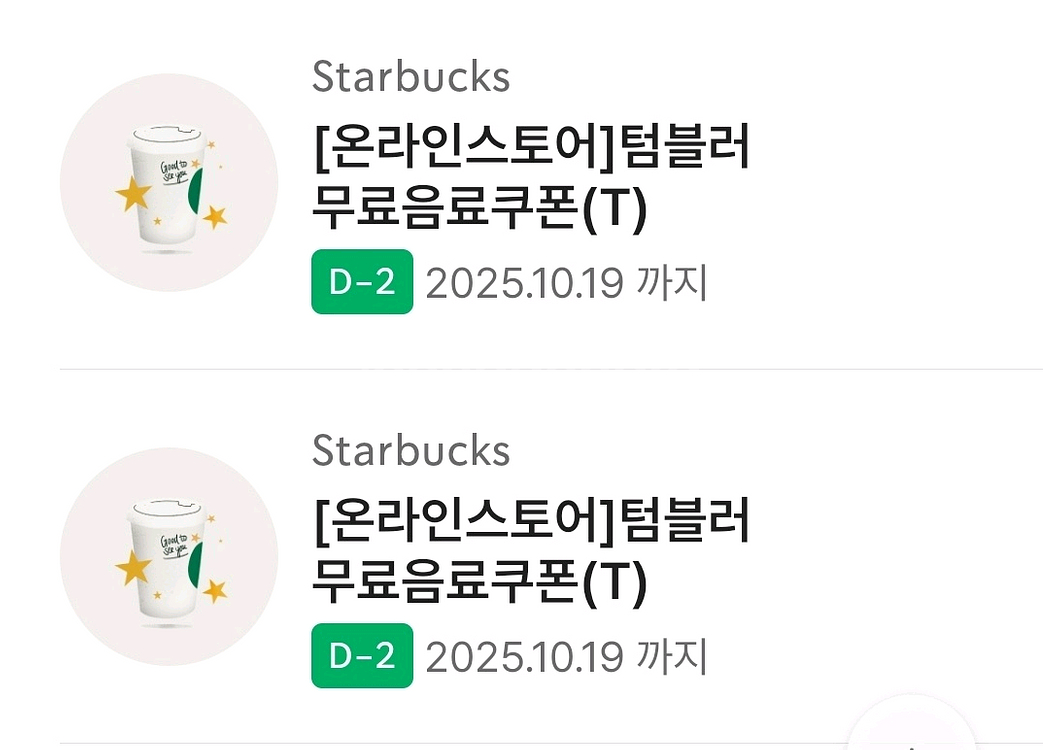Image resolution: width=1043 pixels, height=750 pixels.
Task: Open the first listed tumbler free drink coupon
Action: pyautogui.click(x=530, y=180)
